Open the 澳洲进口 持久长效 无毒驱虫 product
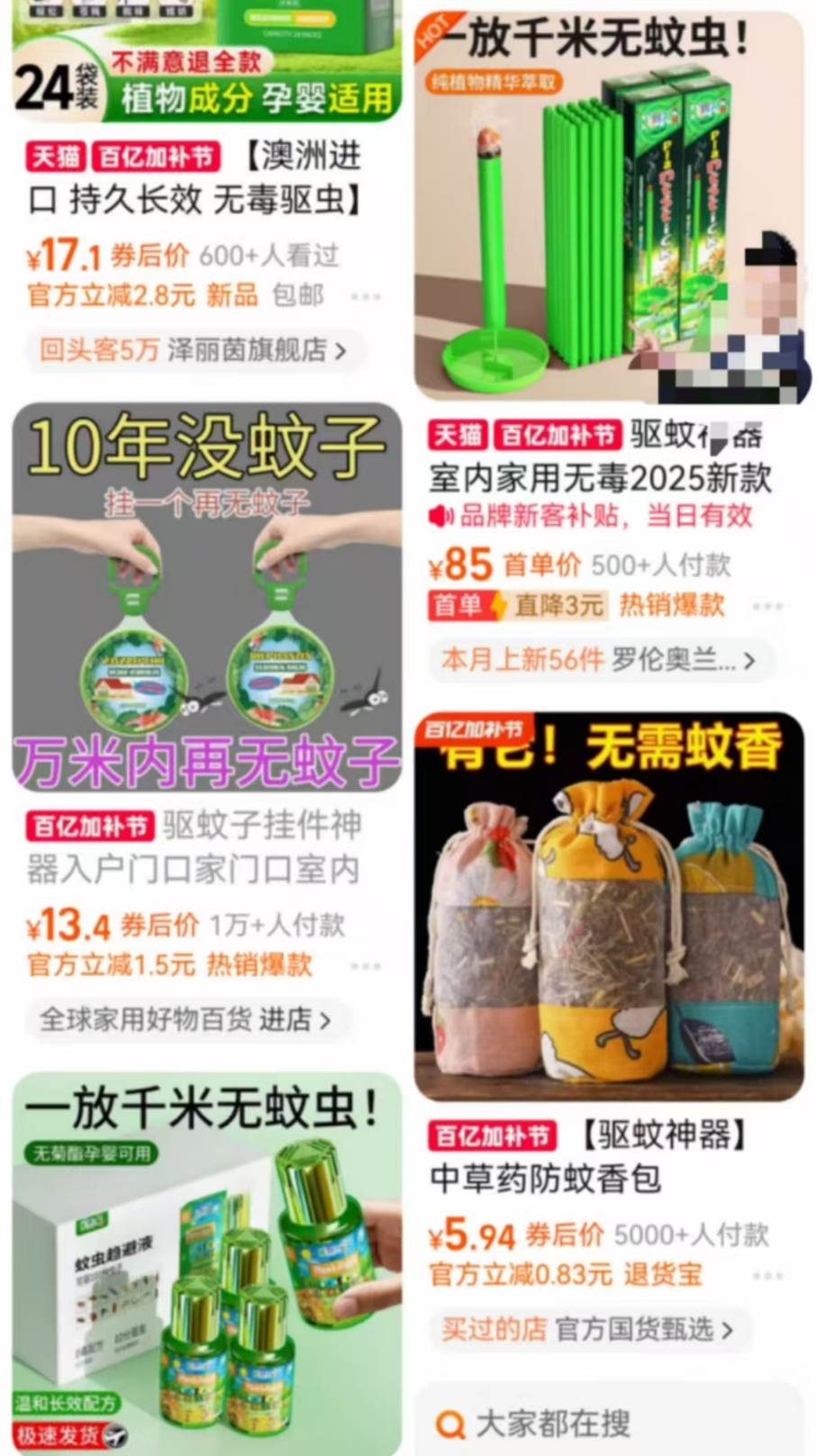 coord(195,178)
